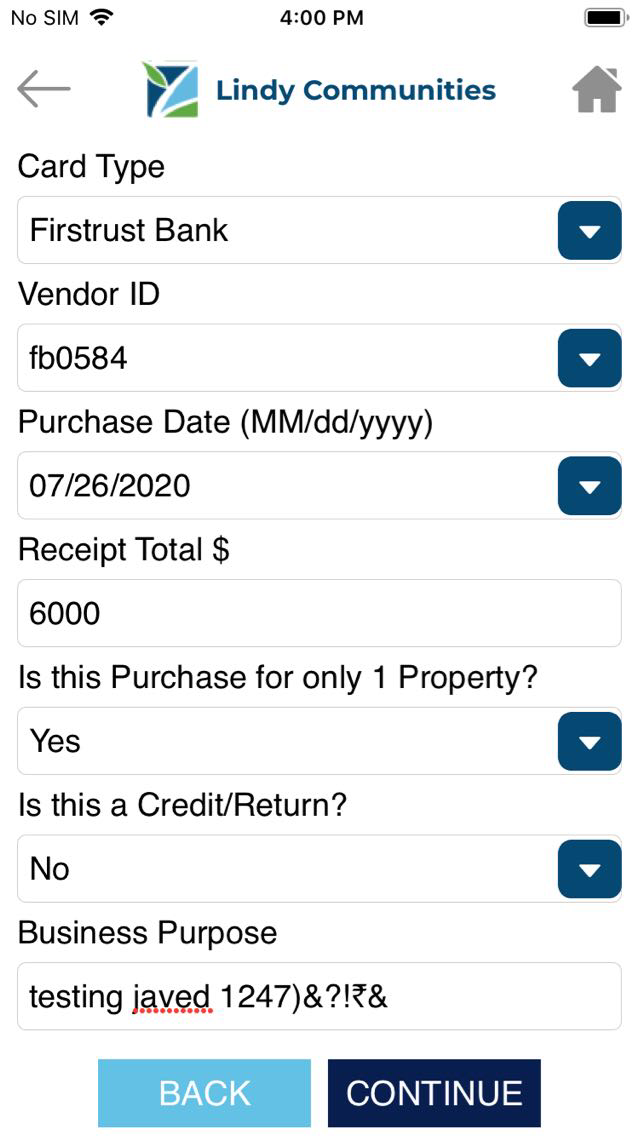Open the Credit/Return dropdown

click(x=589, y=869)
